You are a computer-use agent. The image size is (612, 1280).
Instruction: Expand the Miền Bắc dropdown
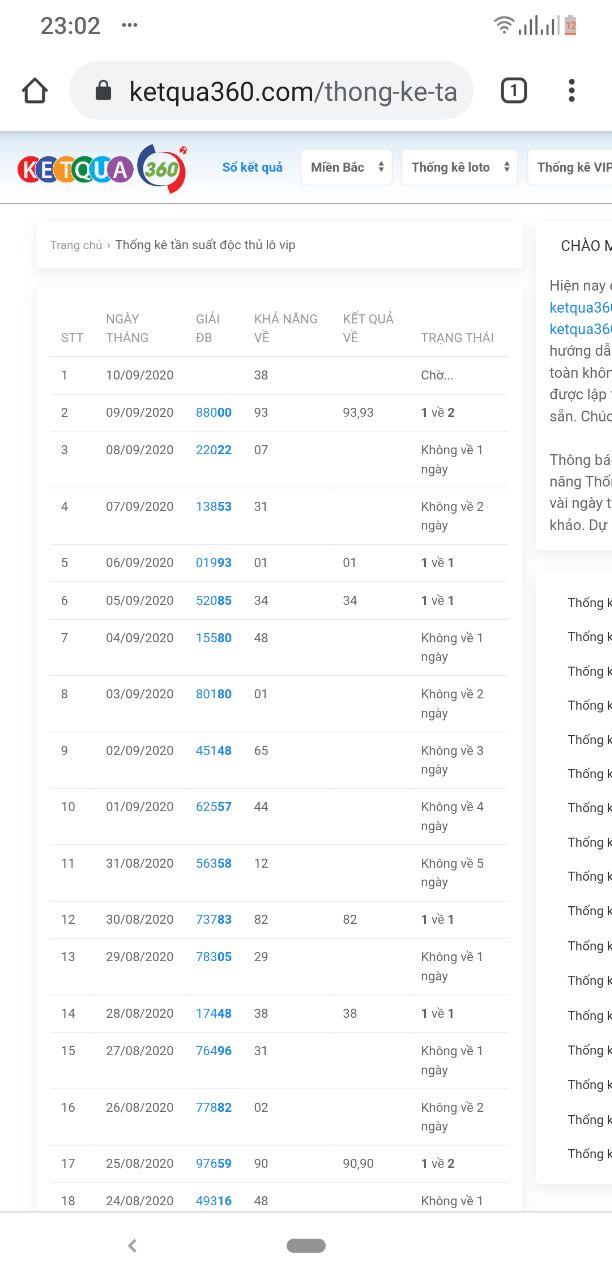(x=347, y=167)
